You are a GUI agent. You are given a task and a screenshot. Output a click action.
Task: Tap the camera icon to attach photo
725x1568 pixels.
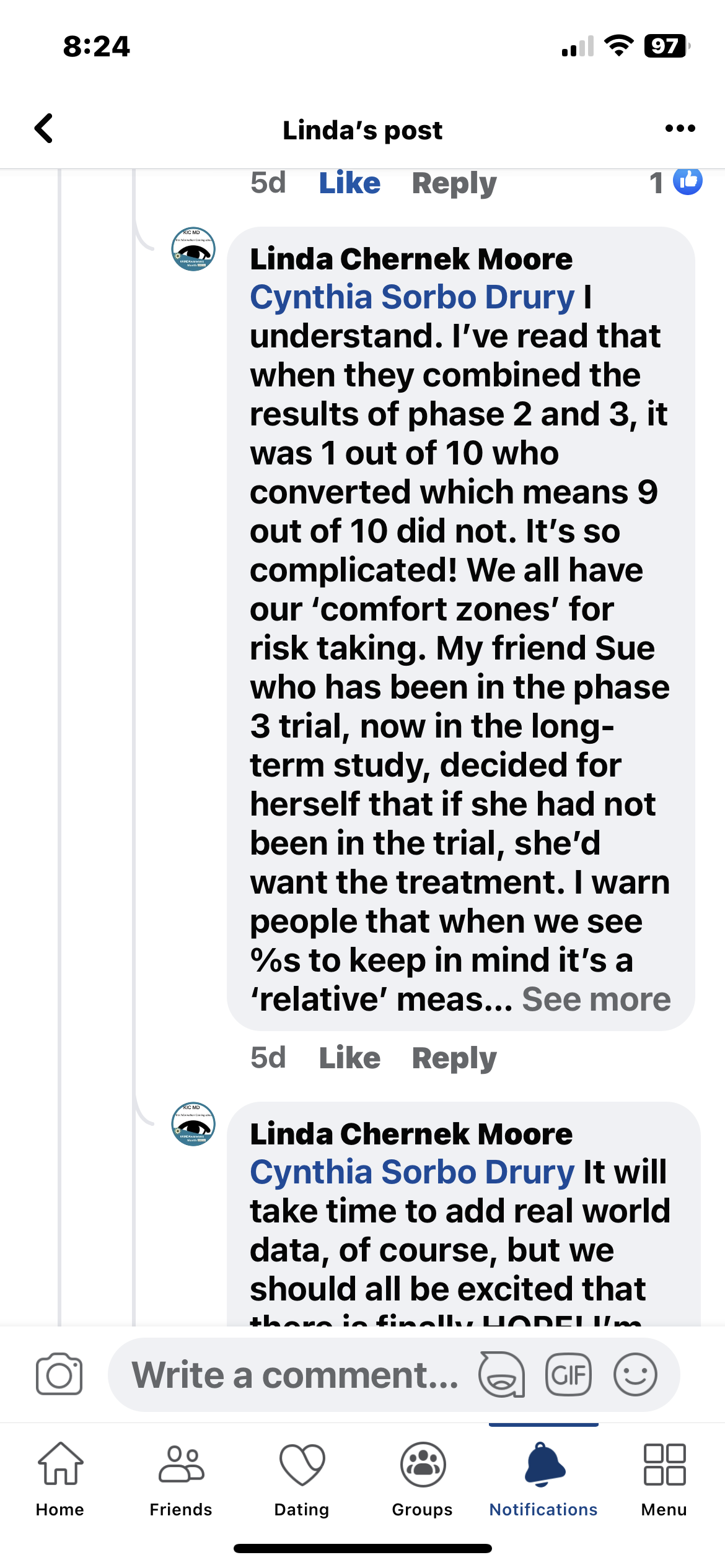pyautogui.click(x=59, y=1374)
